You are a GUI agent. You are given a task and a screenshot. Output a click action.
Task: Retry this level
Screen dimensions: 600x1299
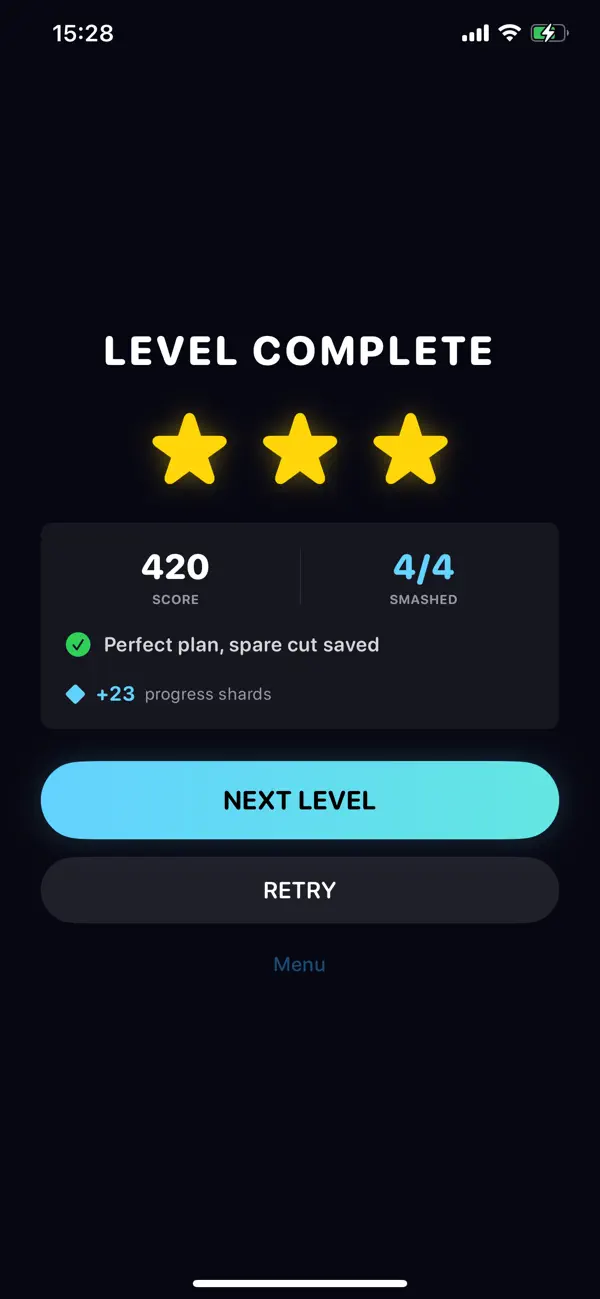[299, 890]
